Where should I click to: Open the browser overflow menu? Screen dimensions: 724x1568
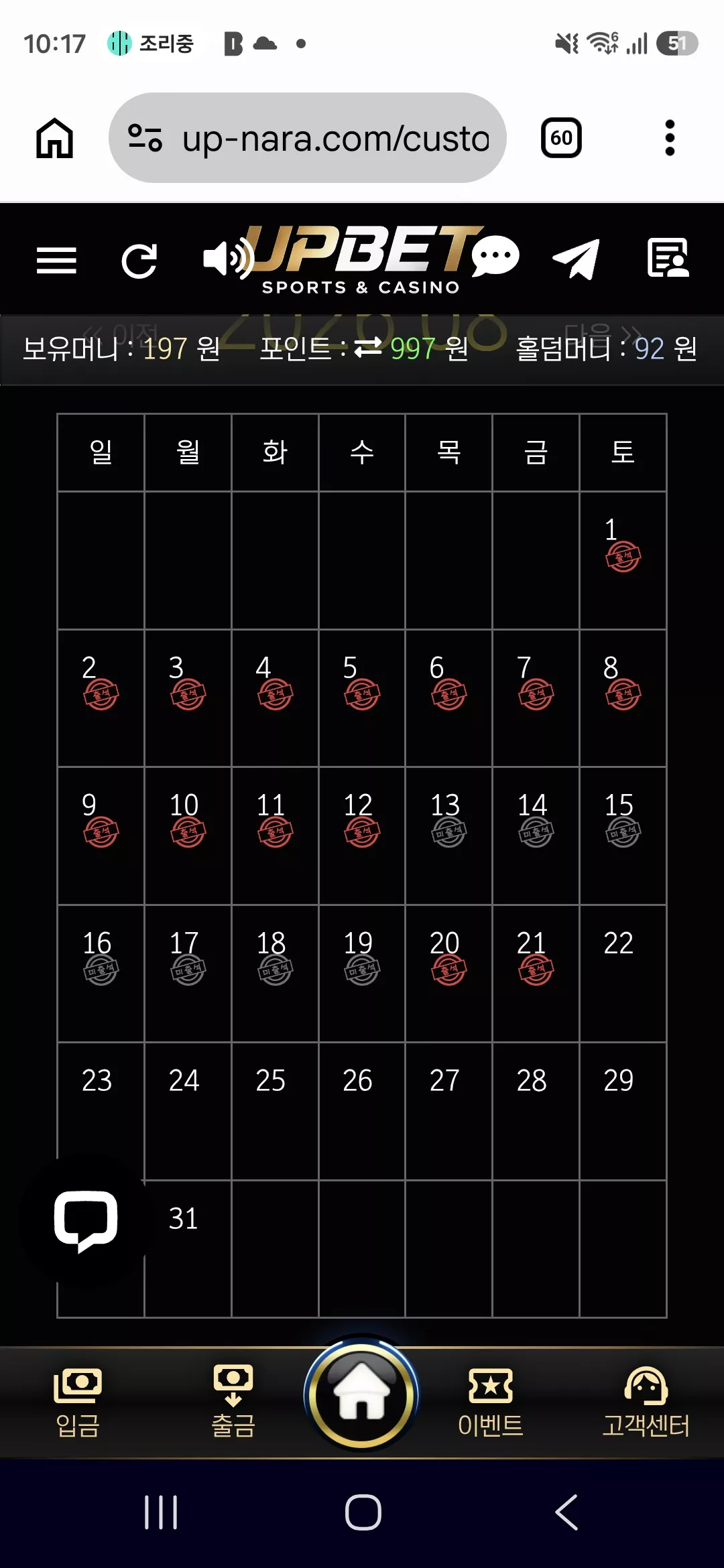[x=669, y=138]
